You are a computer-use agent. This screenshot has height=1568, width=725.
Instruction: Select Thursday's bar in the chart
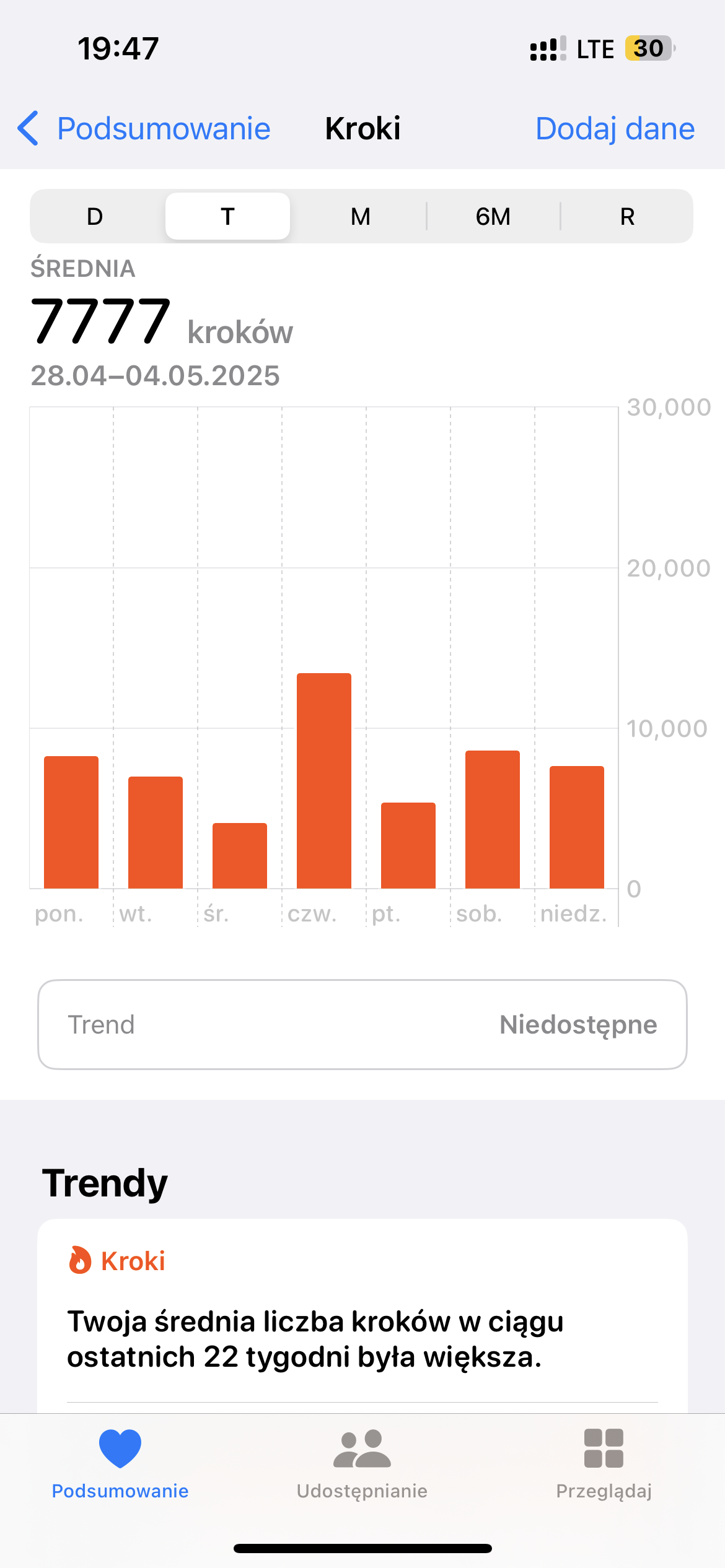pos(323,780)
